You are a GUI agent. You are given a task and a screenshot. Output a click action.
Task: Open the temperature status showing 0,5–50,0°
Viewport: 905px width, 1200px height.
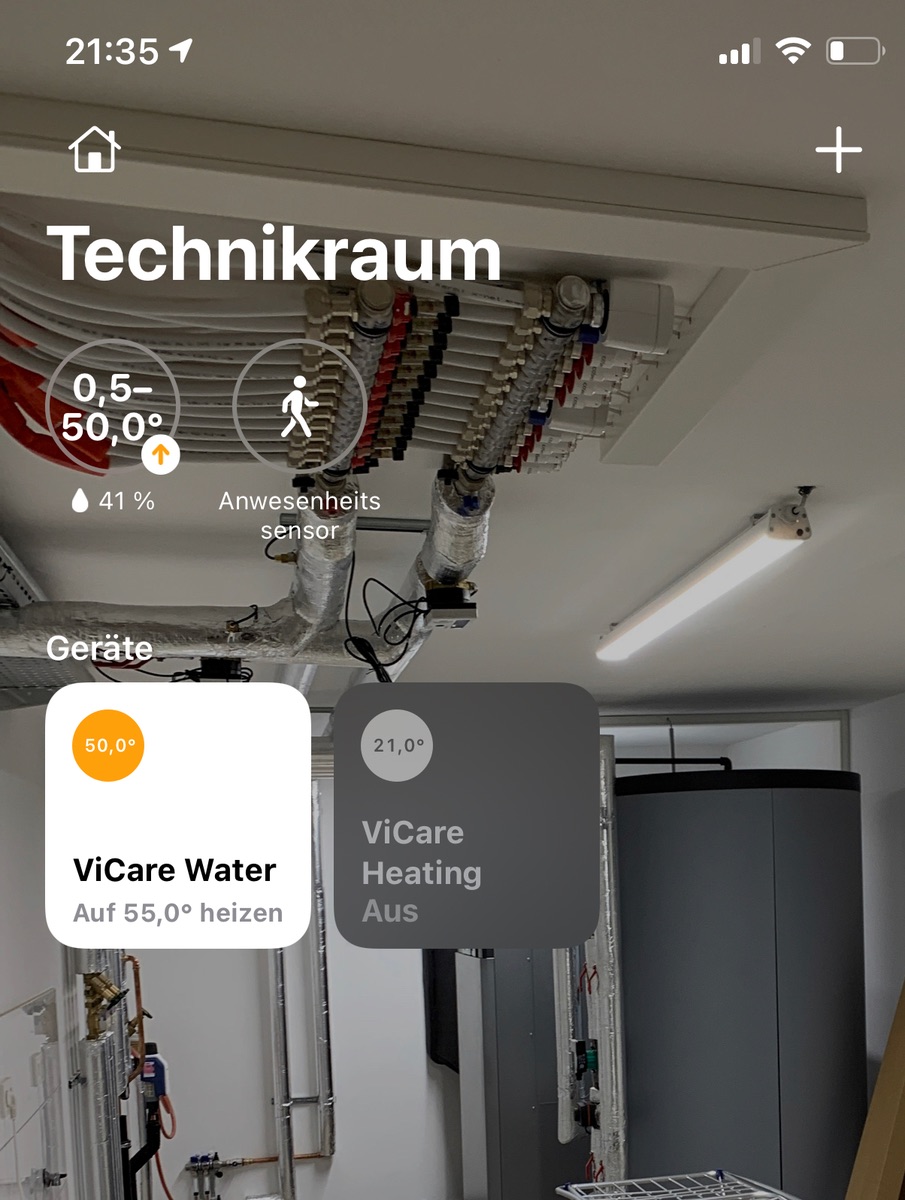point(112,408)
